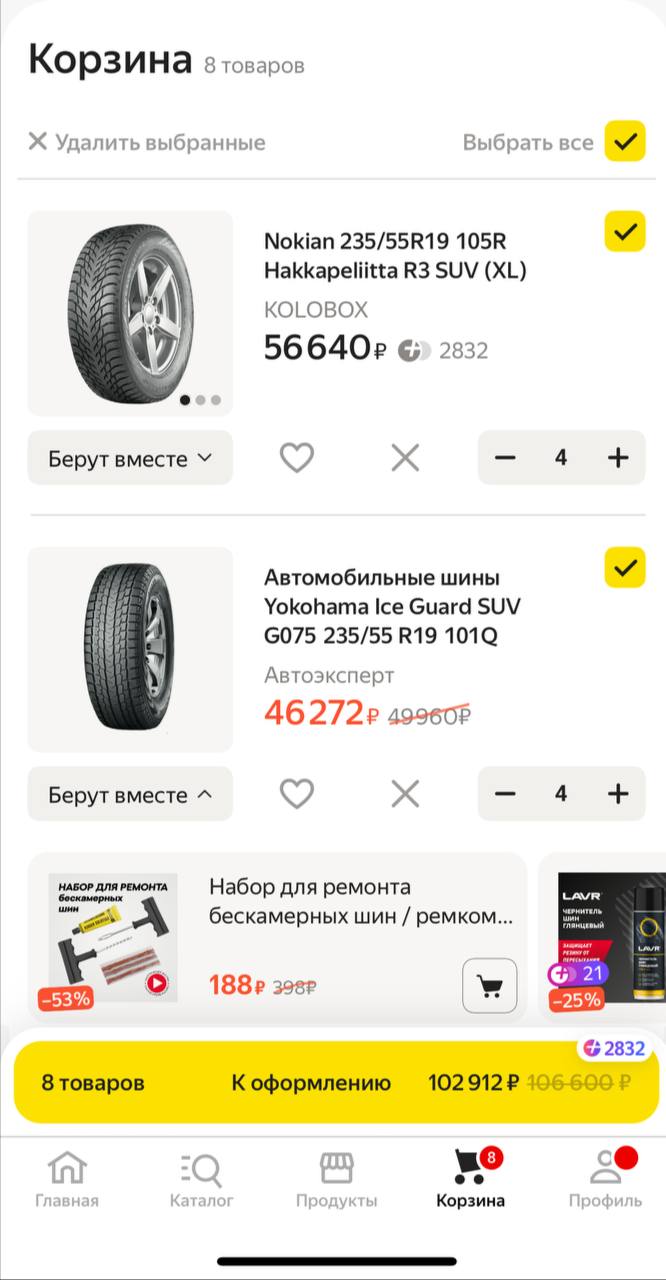Add Yokohama tires to favorites
666x1280 pixels.
click(x=296, y=794)
